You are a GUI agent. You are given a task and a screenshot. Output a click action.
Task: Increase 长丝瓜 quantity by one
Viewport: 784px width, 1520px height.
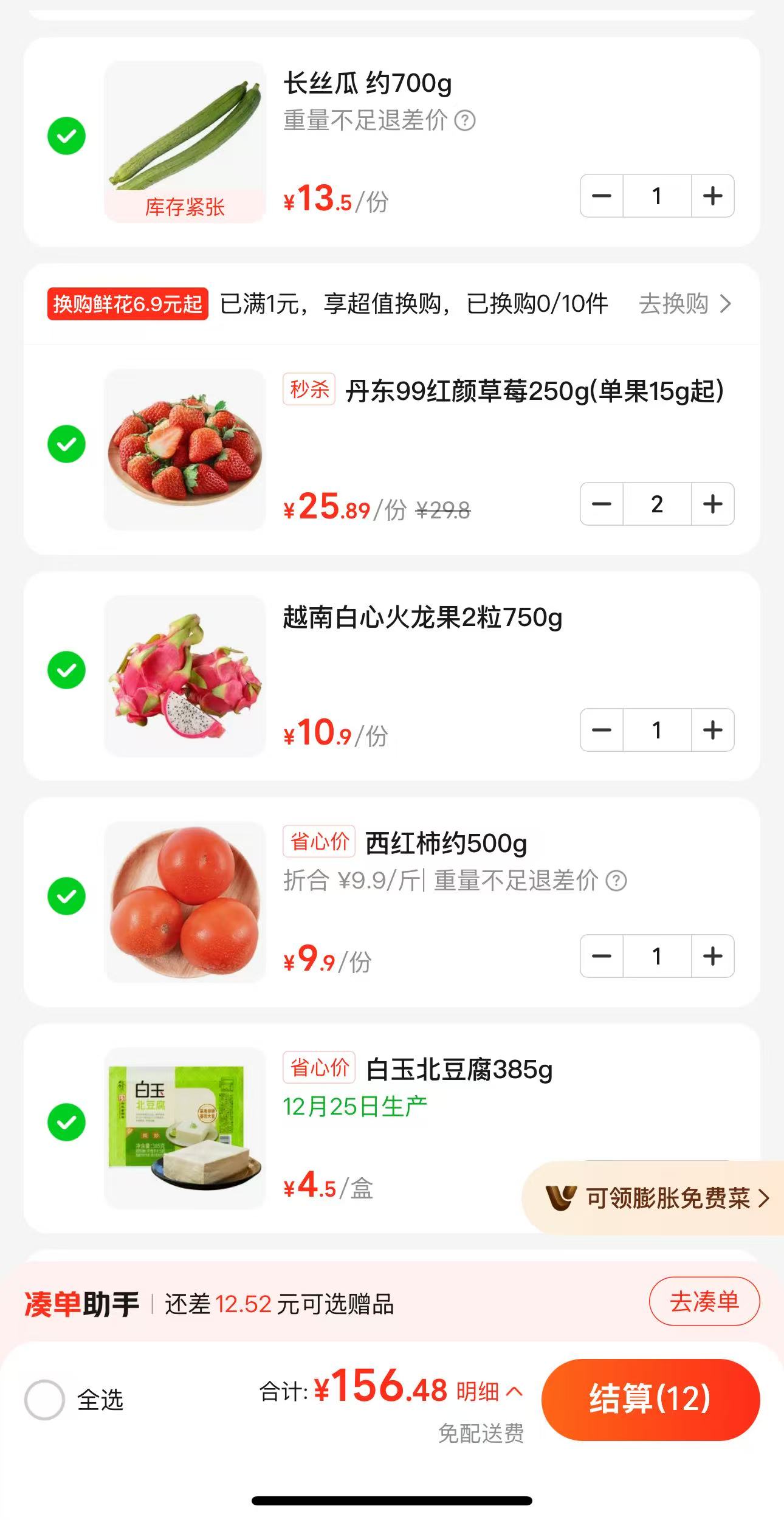coord(712,196)
